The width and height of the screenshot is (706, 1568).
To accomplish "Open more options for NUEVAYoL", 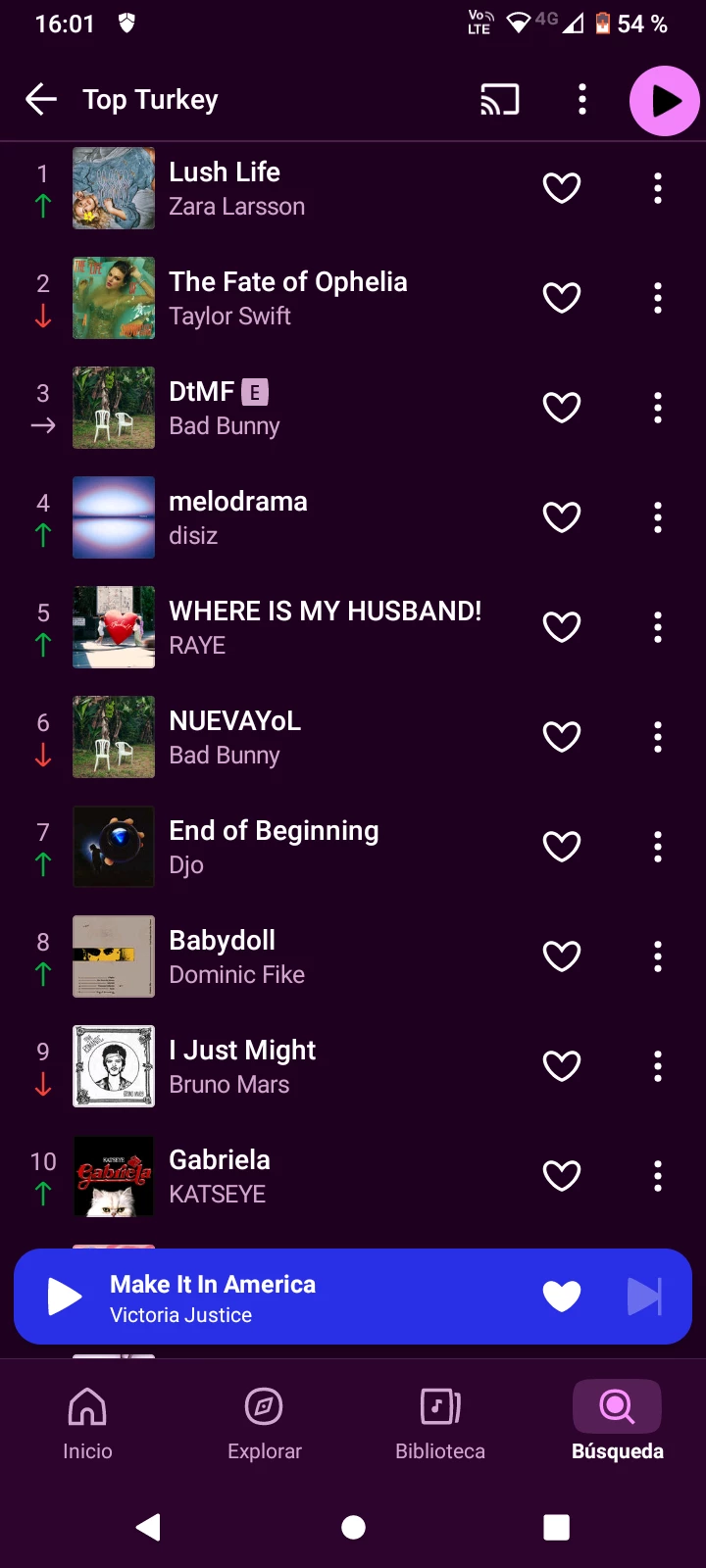I will click(x=658, y=737).
